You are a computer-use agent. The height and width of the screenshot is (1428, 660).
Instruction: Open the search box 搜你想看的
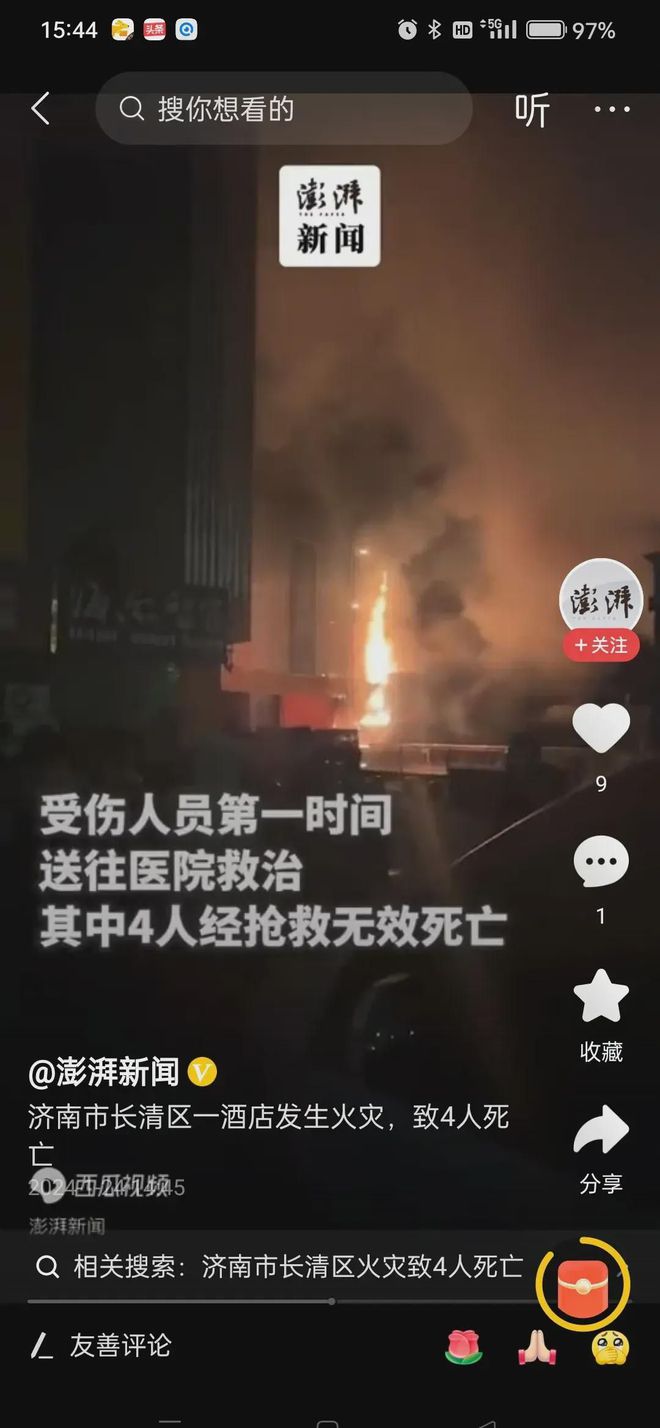(x=283, y=109)
